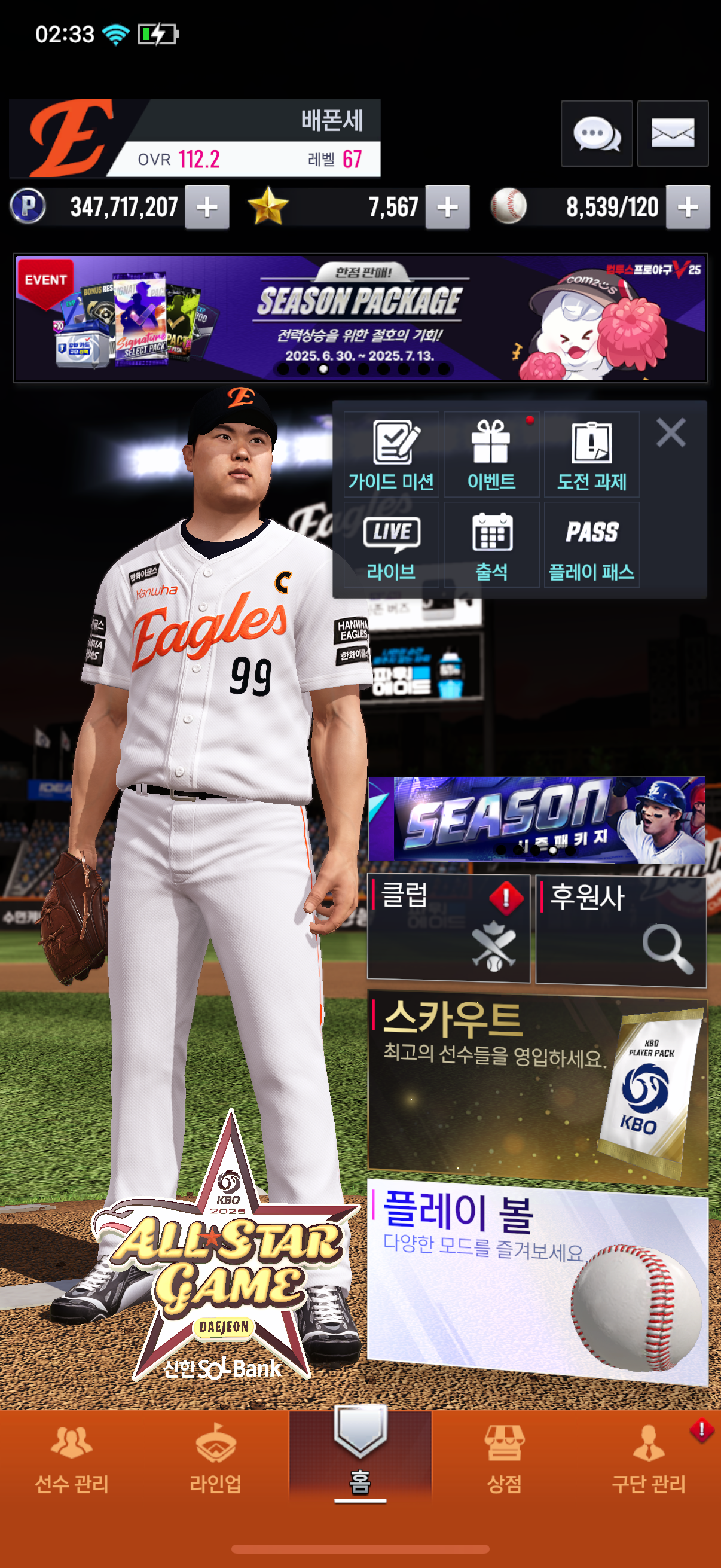Switch to the 상점 shop tab
Image resolution: width=721 pixels, height=1568 pixels.
tap(504, 1459)
